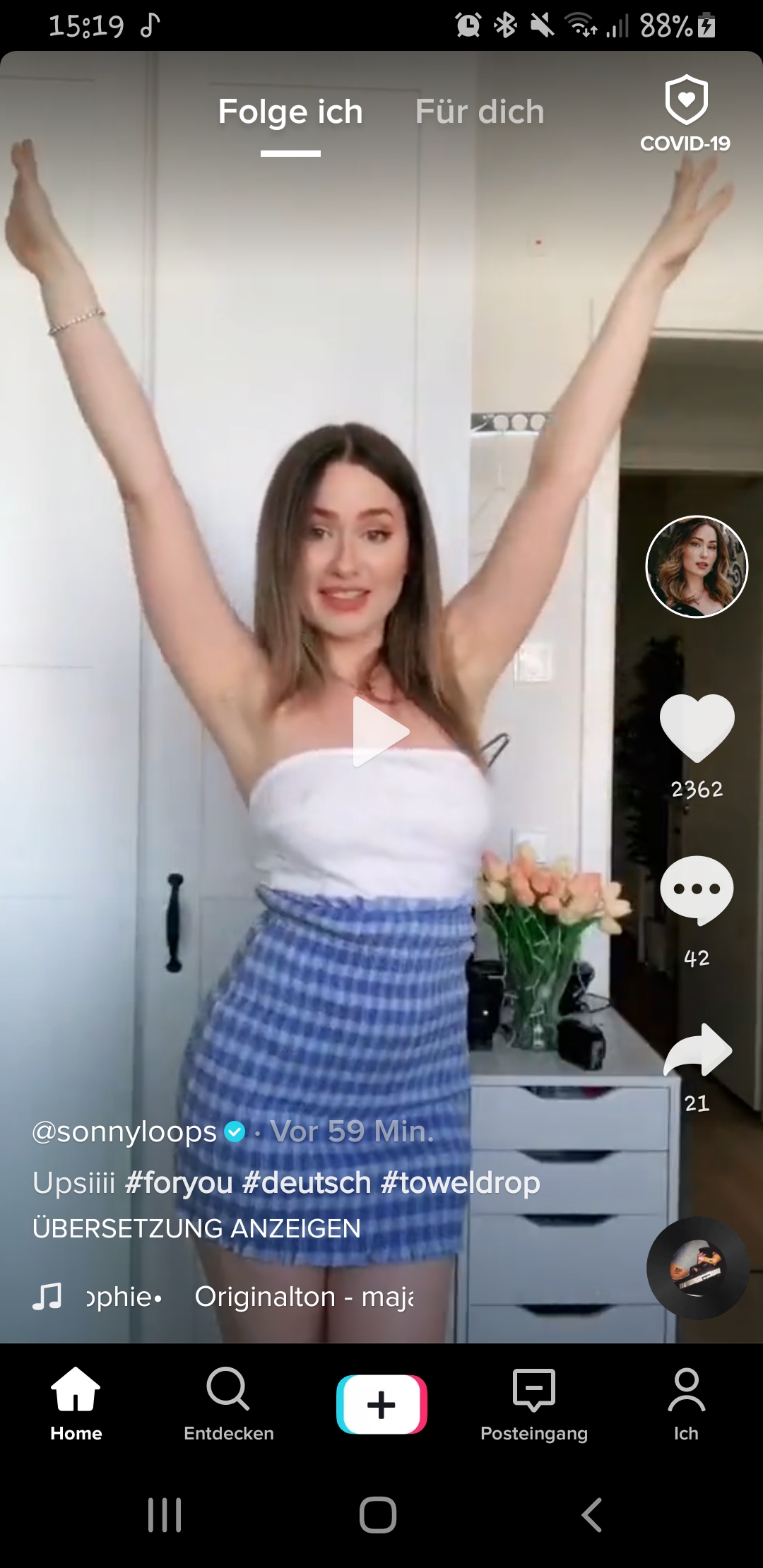Open the COVID-19 info shield
The width and height of the screenshot is (763, 1568).
pos(685,113)
